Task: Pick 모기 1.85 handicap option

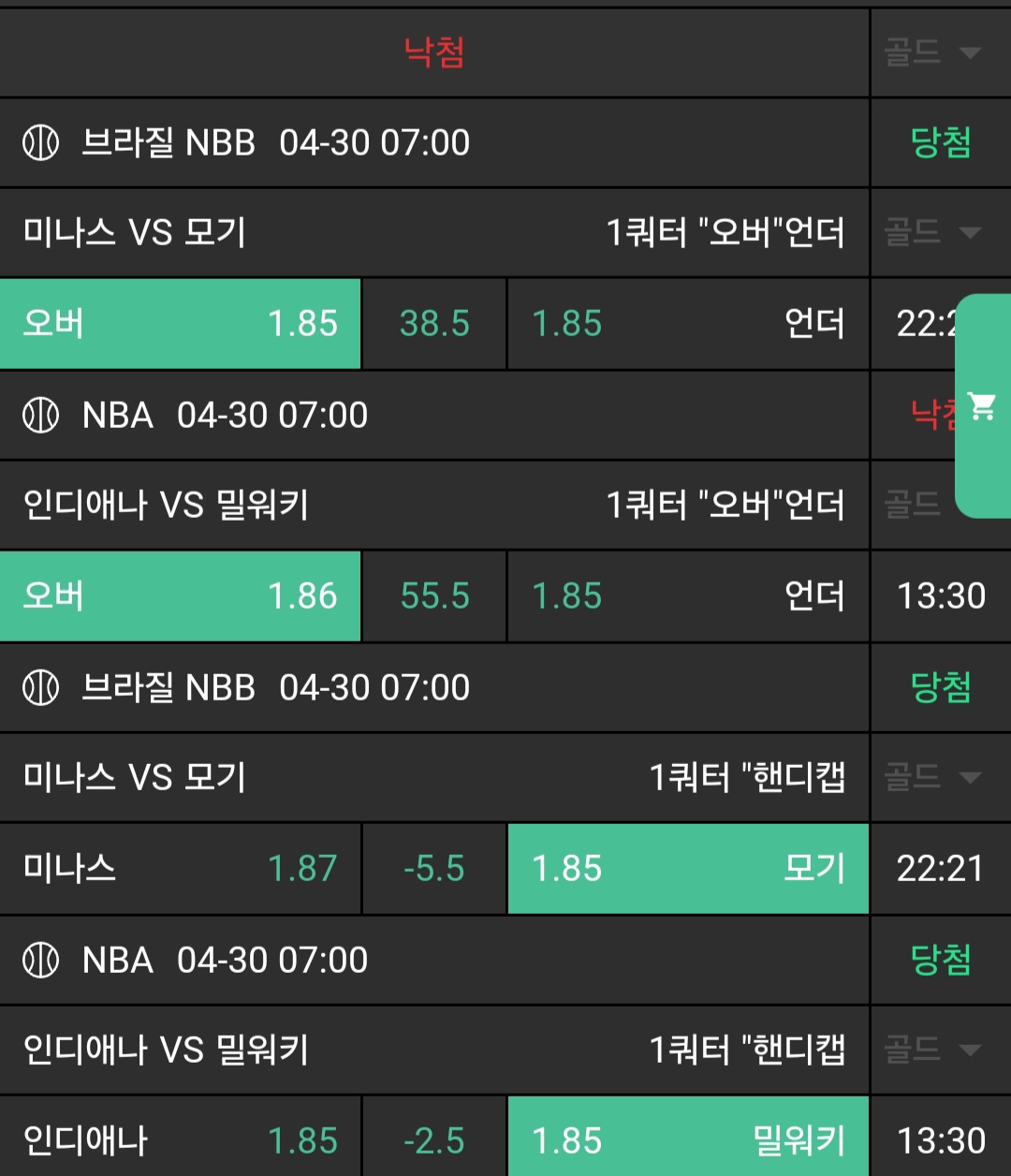Action: pos(687,869)
